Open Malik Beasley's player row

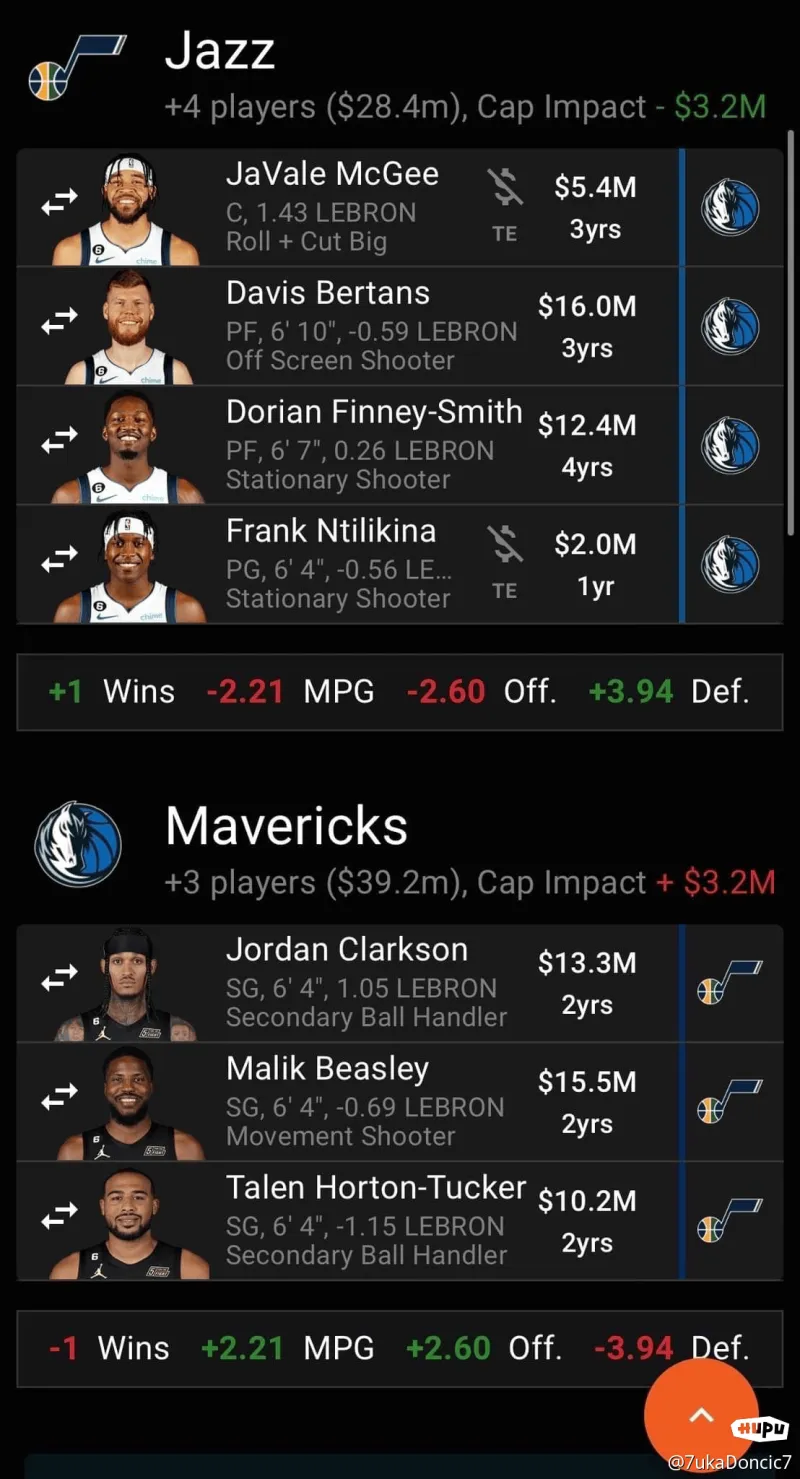click(x=400, y=1102)
